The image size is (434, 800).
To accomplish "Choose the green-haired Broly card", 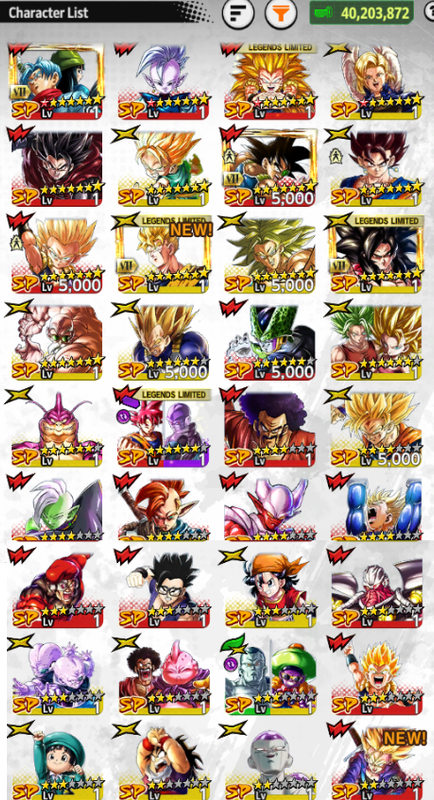I will (269, 254).
